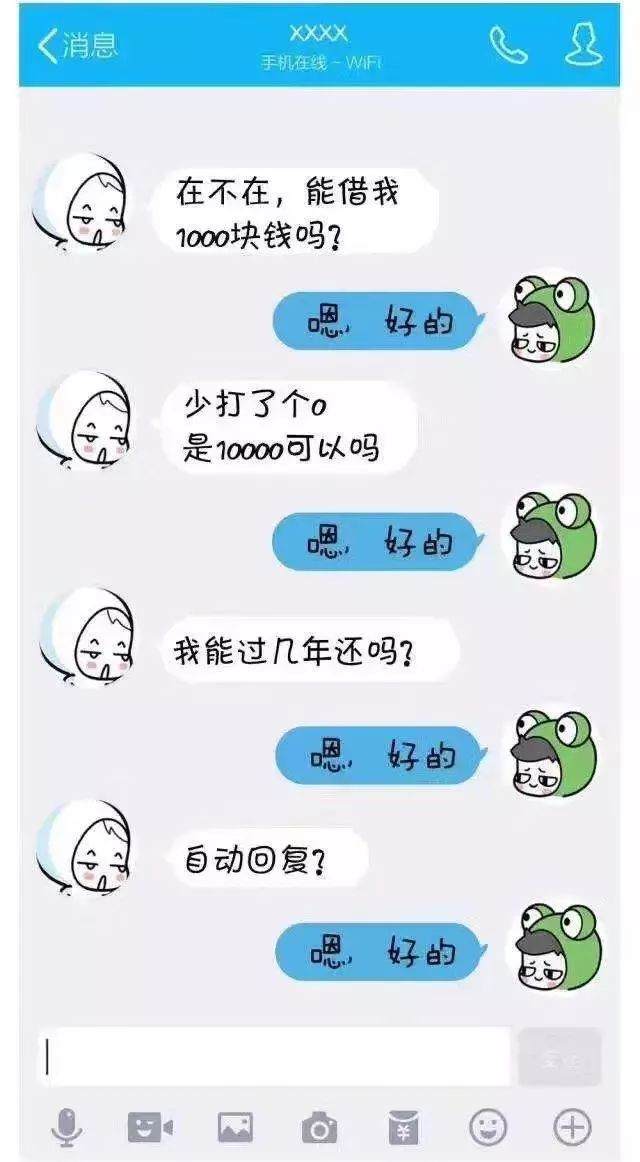640x1162 pixels.
Task: Send a red packet
Action: click(403, 1128)
